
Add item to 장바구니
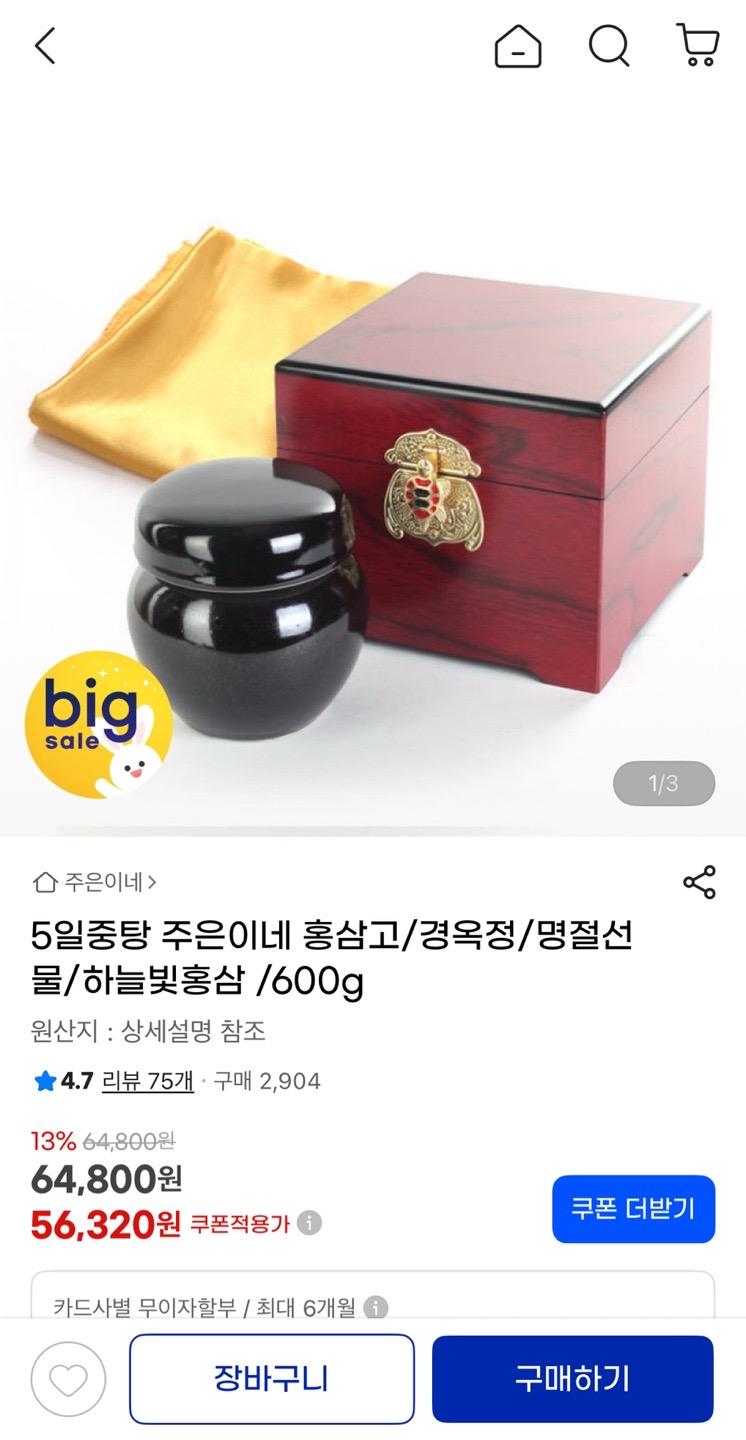(271, 1379)
